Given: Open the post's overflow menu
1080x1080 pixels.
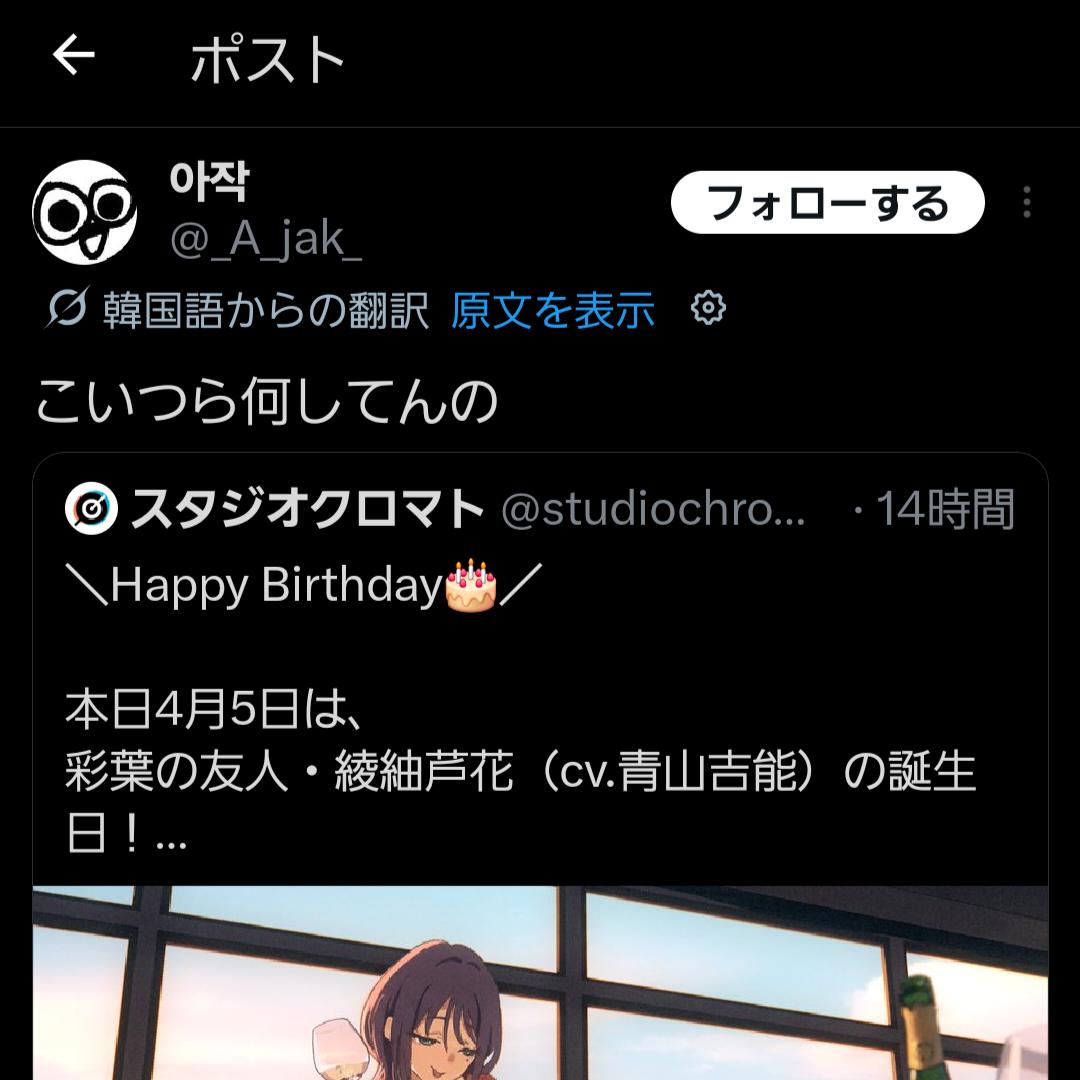Looking at the screenshot, I should pos(1027,203).
